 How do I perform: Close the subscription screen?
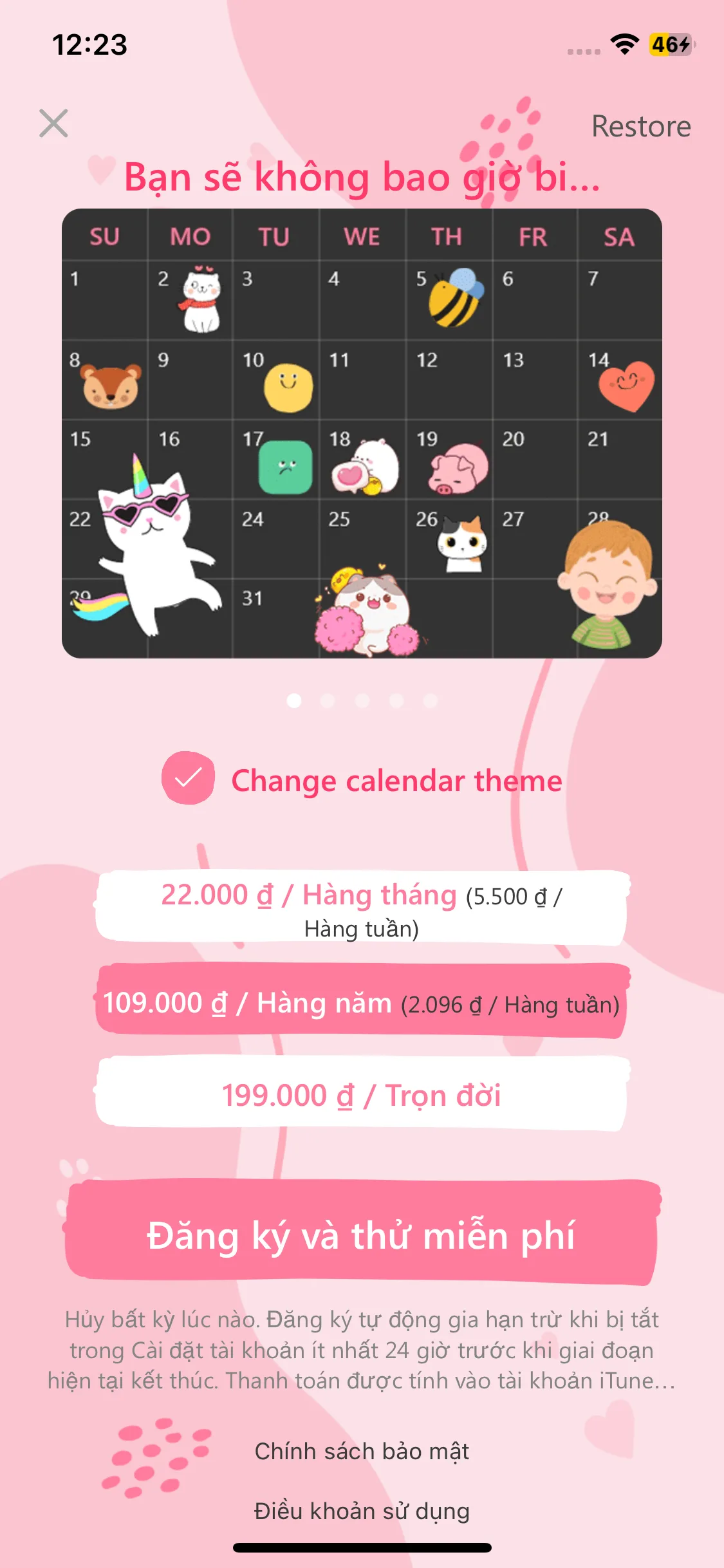(x=53, y=123)
